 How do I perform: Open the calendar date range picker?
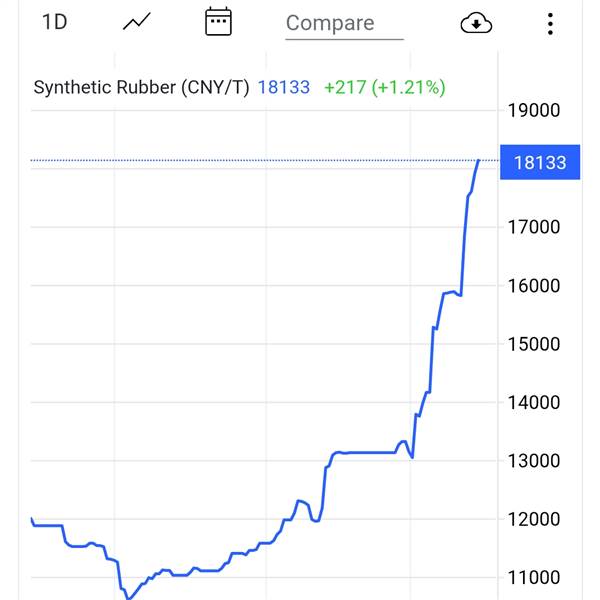coord(218,21)
